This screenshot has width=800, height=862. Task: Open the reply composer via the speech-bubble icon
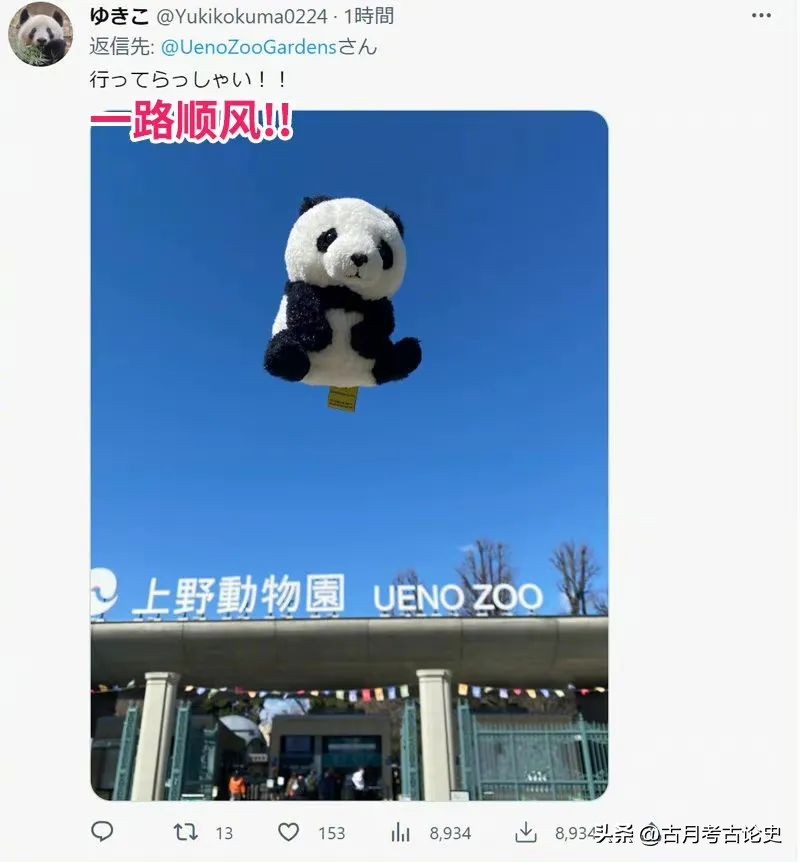102,831
